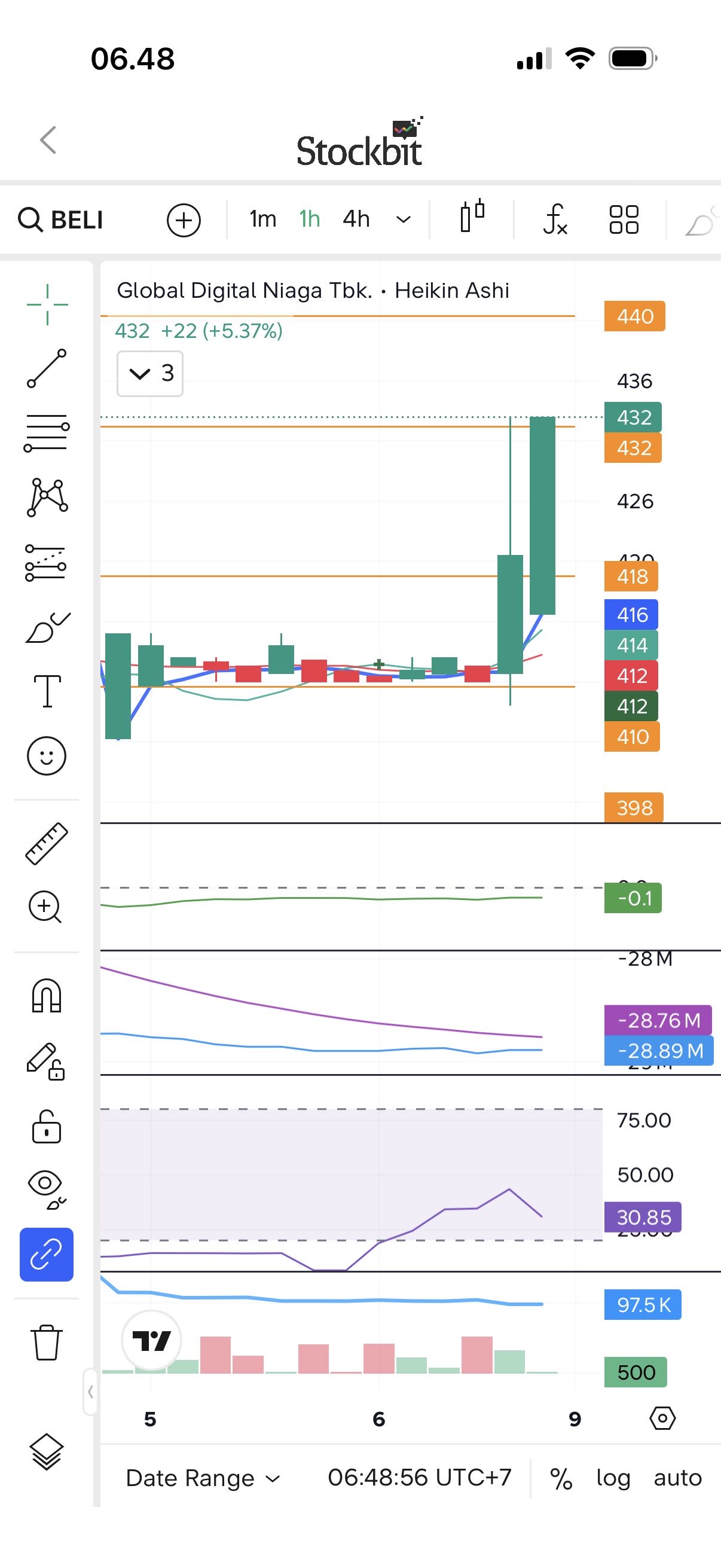Toggle the log scale
The image size is (721, 1568).
tap(613, 1478)
